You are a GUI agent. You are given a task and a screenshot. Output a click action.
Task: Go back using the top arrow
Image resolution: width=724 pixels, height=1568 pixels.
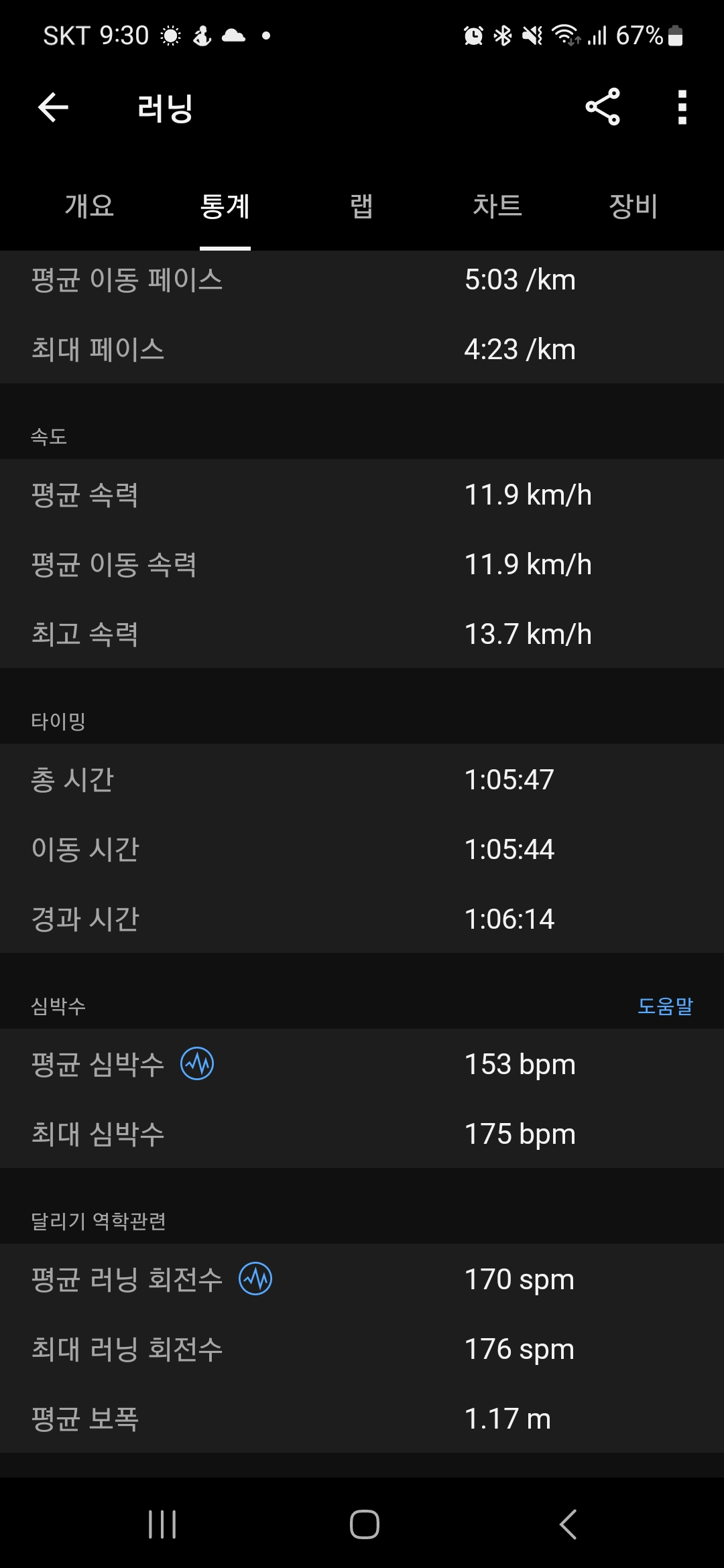(x=54, y=107)
